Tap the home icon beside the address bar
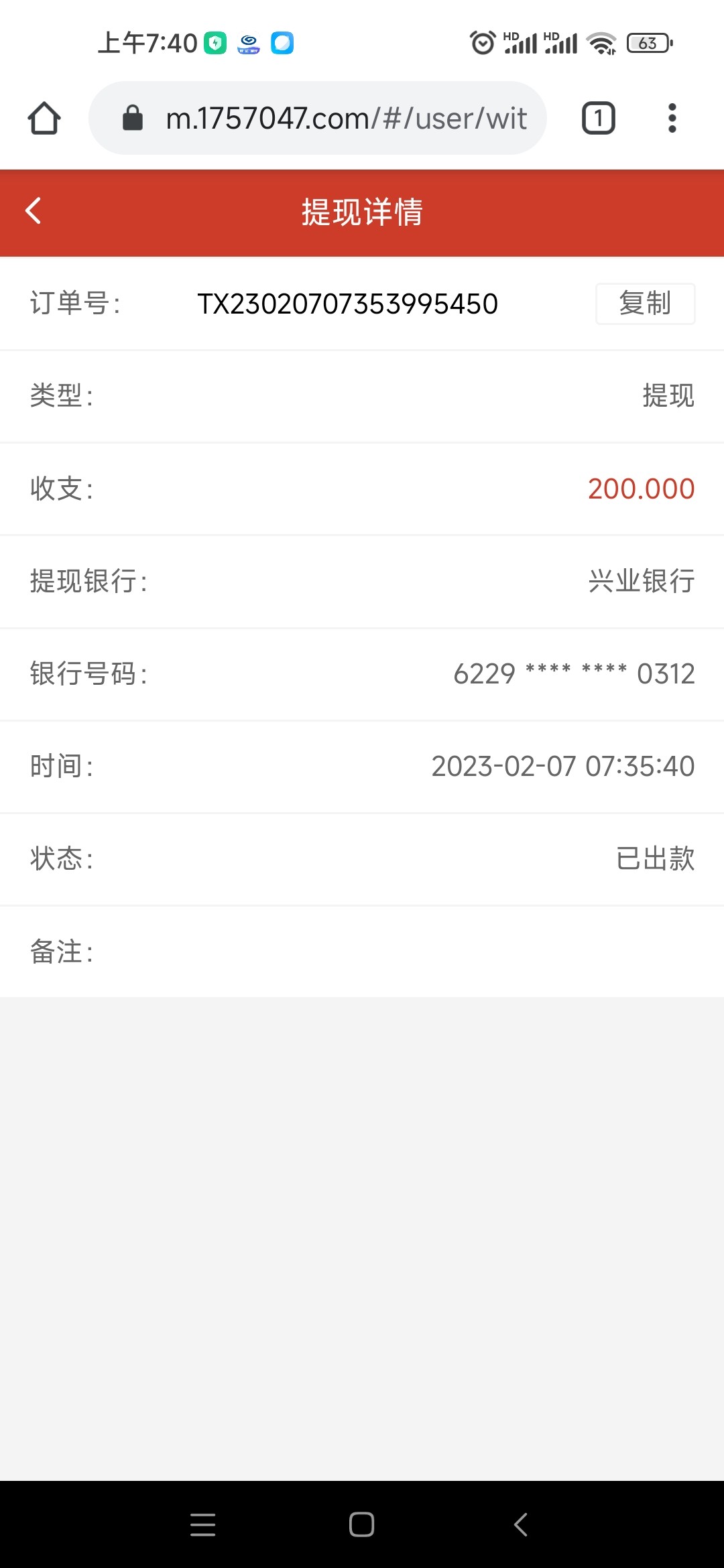The width and height of the screenshot is (724, 1568). pos(44,117)
